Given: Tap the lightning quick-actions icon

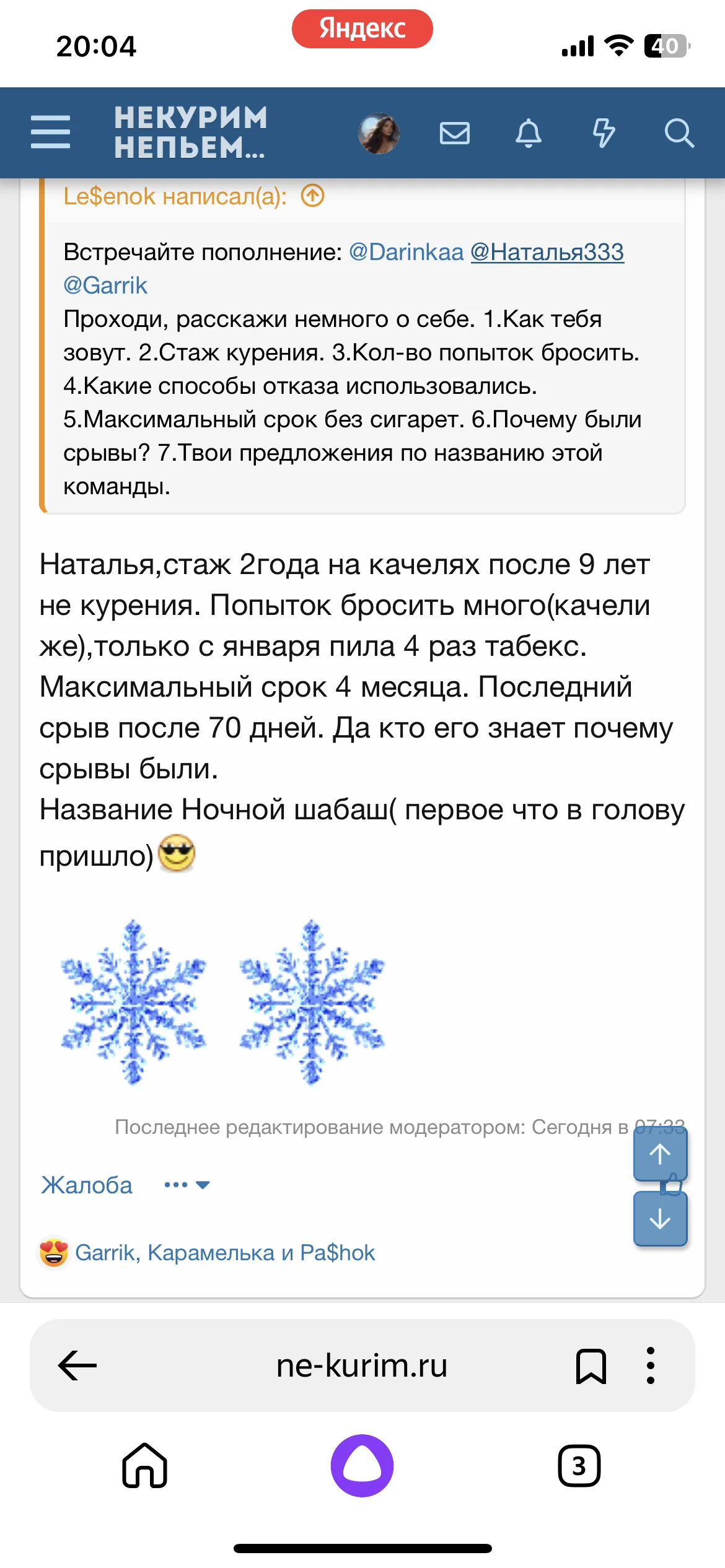Looking at the screenshot, I should click(604, 132).
